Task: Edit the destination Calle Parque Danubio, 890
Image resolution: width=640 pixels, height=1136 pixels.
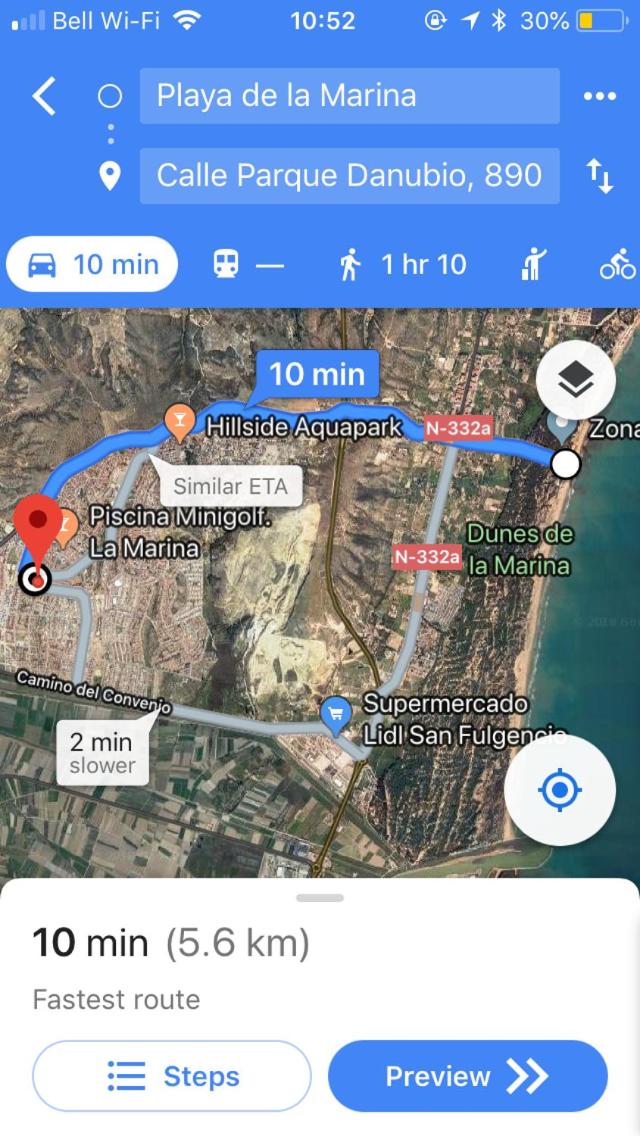Action: pos(349,176)
